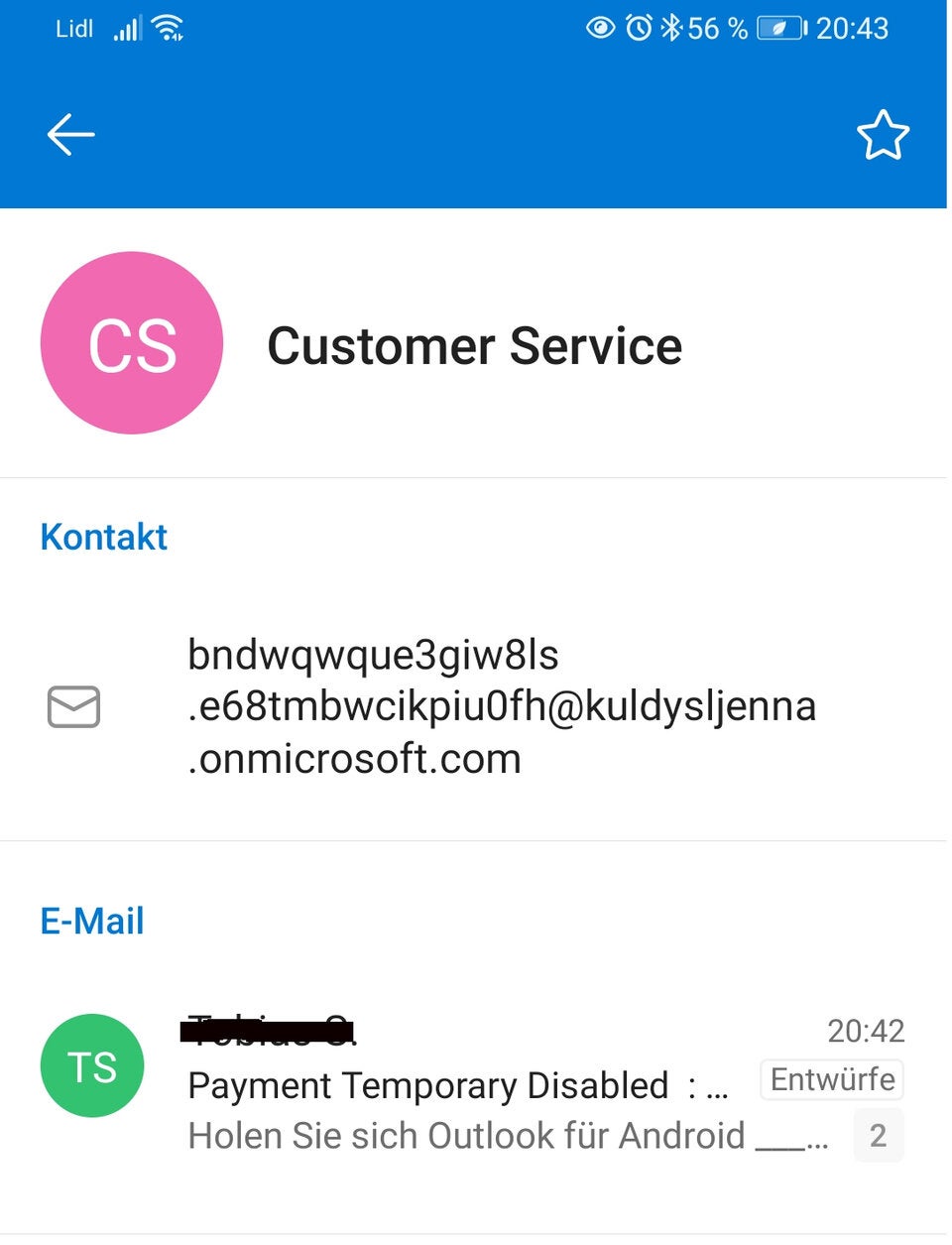Tap the onmicrosoft.com email address row

coord(501,706)
